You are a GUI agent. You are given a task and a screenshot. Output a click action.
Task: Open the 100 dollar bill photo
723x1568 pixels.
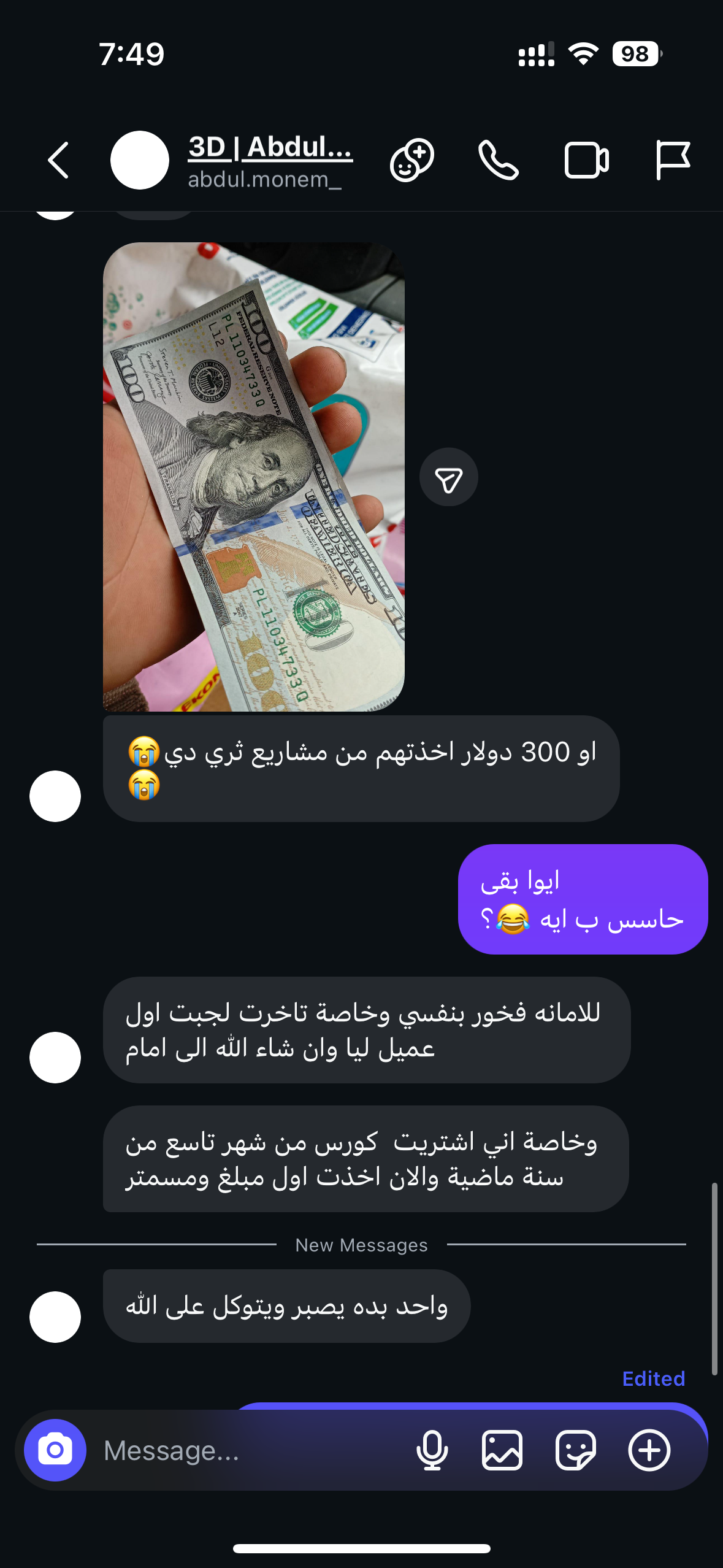click(x=254, y=477)
